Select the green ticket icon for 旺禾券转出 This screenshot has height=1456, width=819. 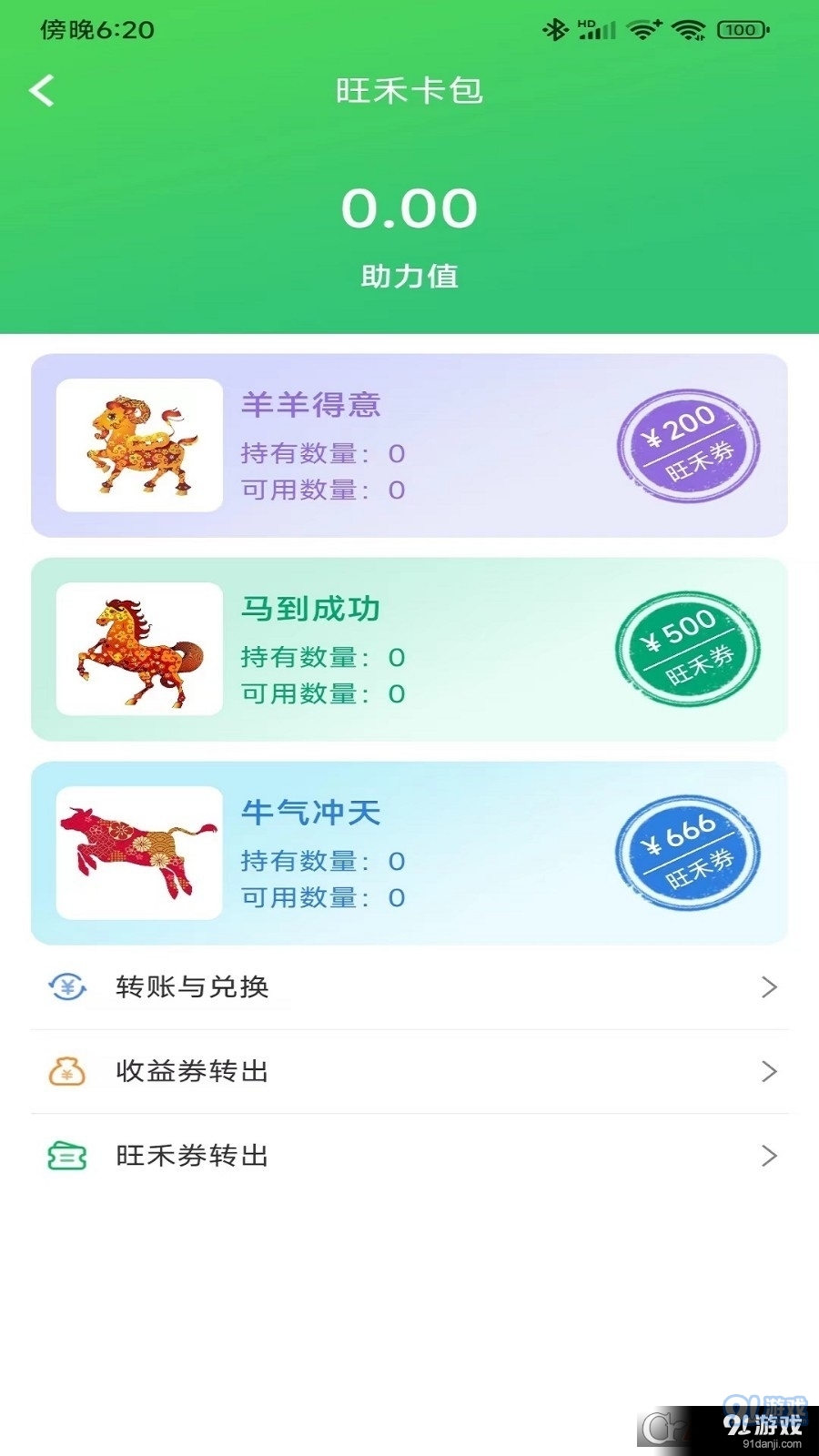(x=65, y=1156)
